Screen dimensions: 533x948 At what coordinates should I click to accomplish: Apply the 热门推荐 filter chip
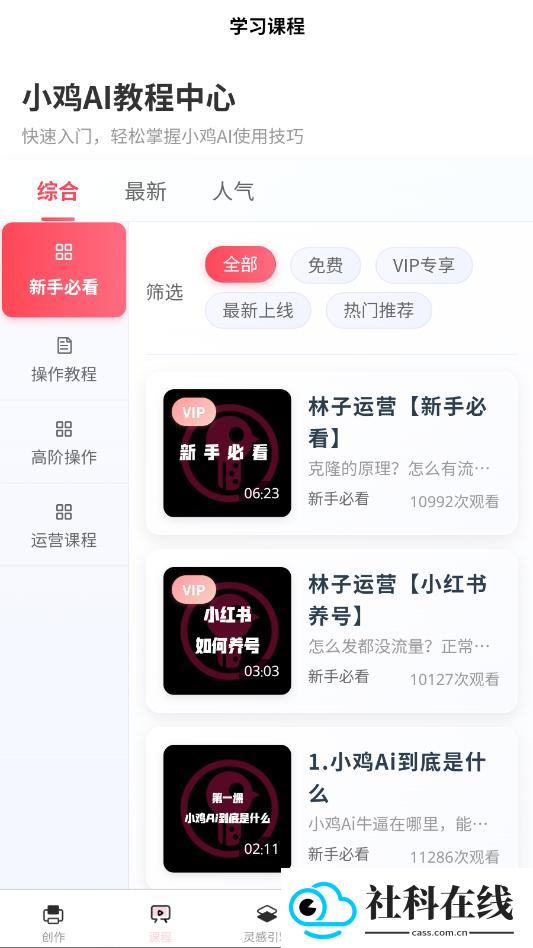[x=379, y=310]
